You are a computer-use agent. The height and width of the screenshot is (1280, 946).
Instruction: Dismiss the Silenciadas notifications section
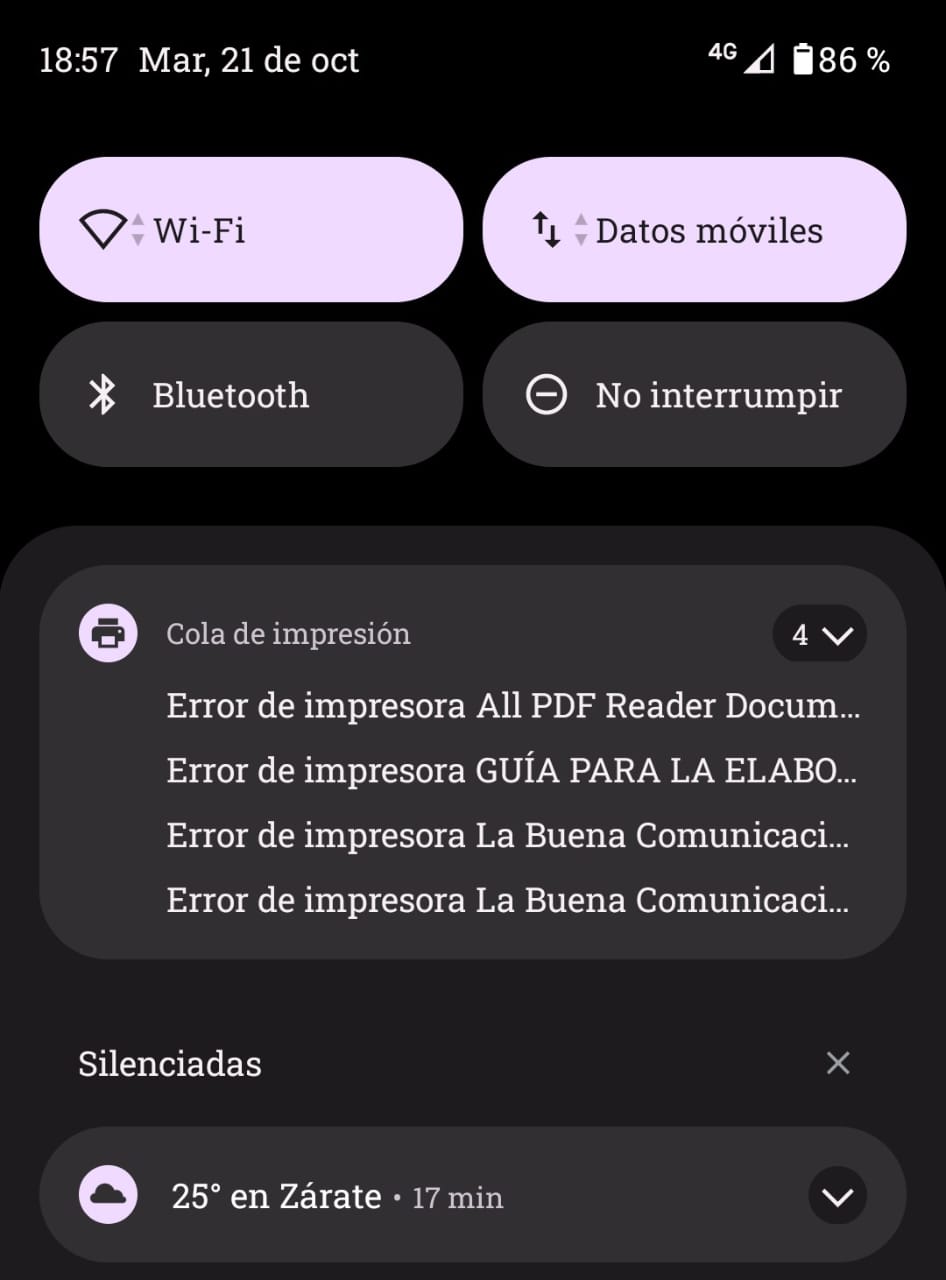838,1063
